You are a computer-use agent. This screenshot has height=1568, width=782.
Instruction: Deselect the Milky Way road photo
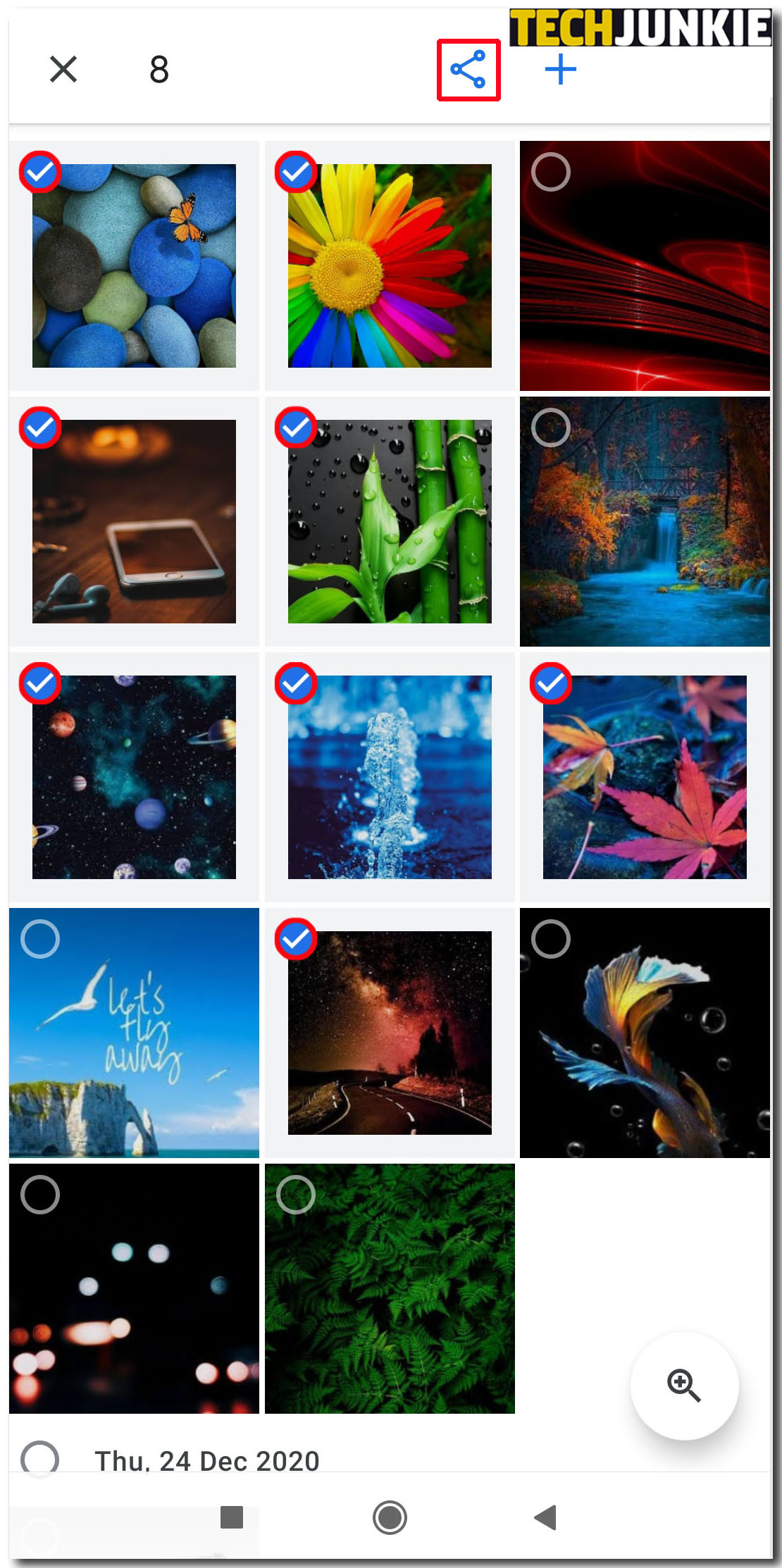pyautogui.click(x=296, y=939)
